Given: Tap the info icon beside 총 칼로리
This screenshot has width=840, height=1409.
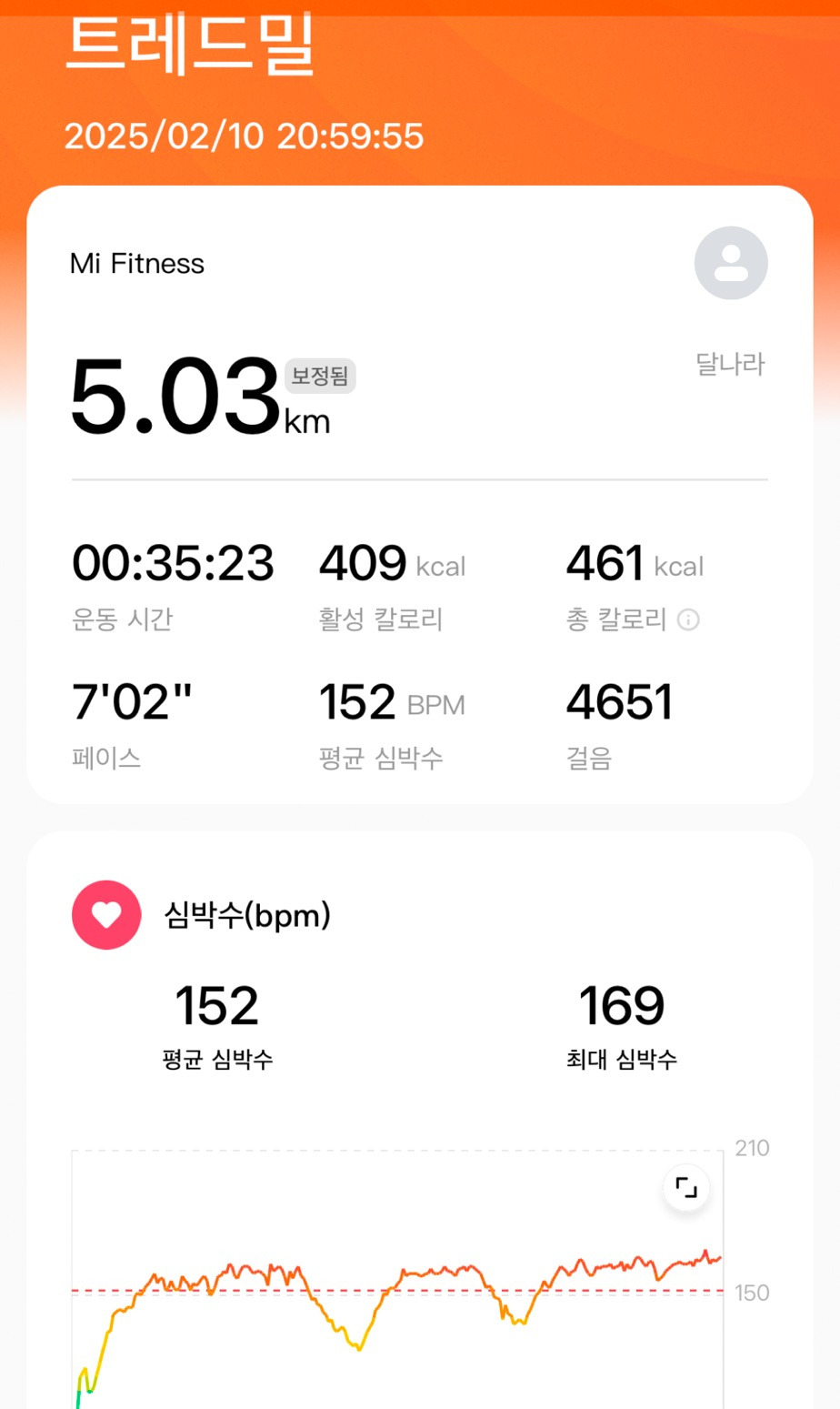Looking at the screenshot, I should (x=689, y=620).
